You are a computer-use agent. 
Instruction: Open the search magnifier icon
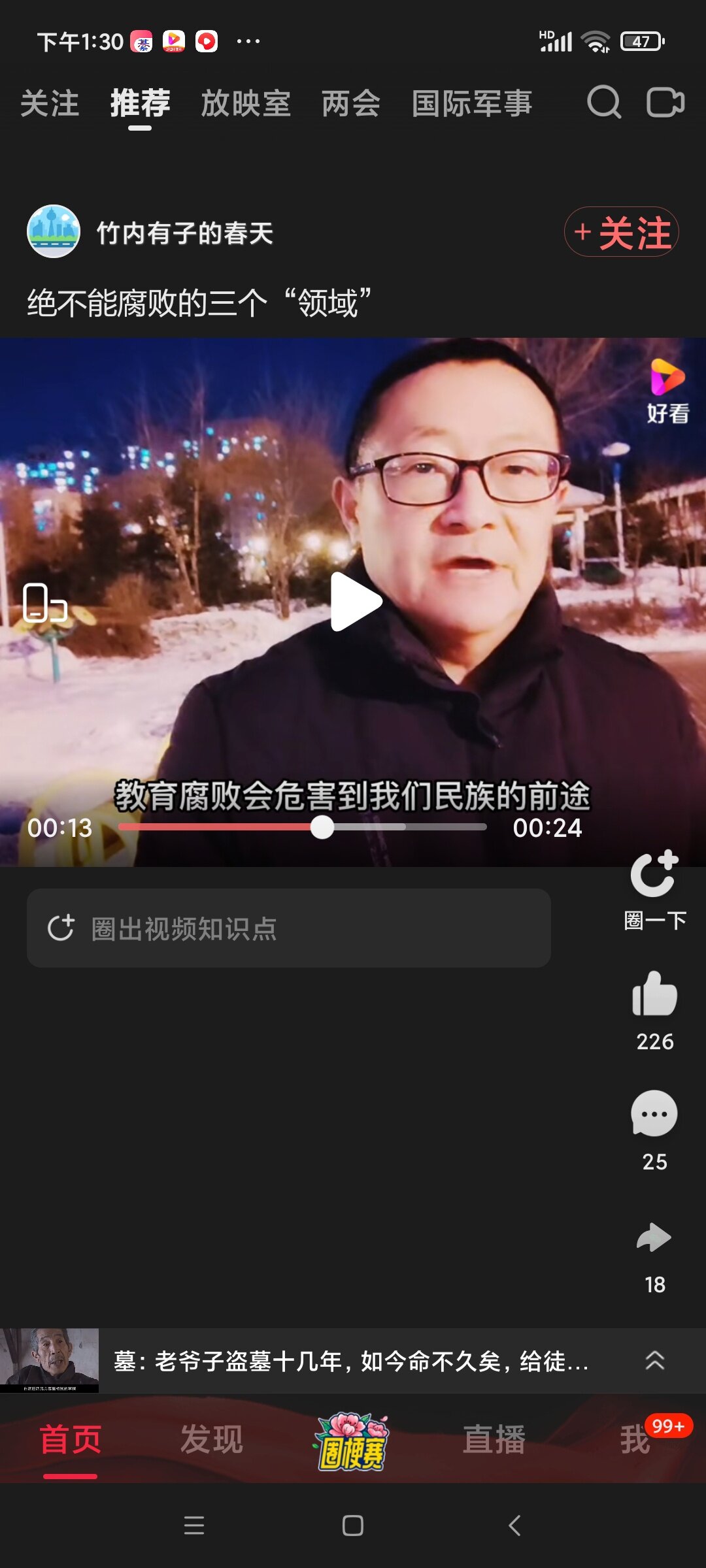[x=604, y=103]
